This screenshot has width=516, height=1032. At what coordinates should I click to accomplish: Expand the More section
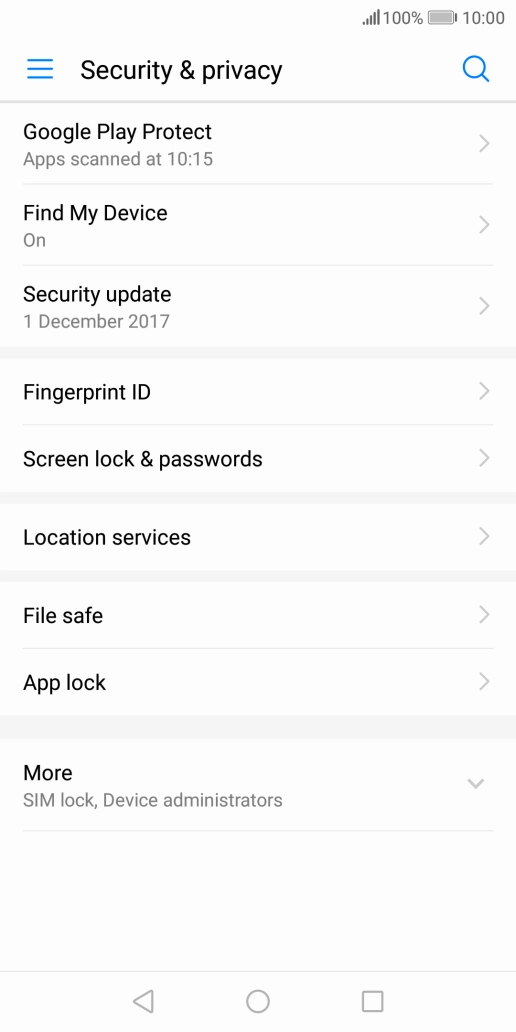(258, 785)
